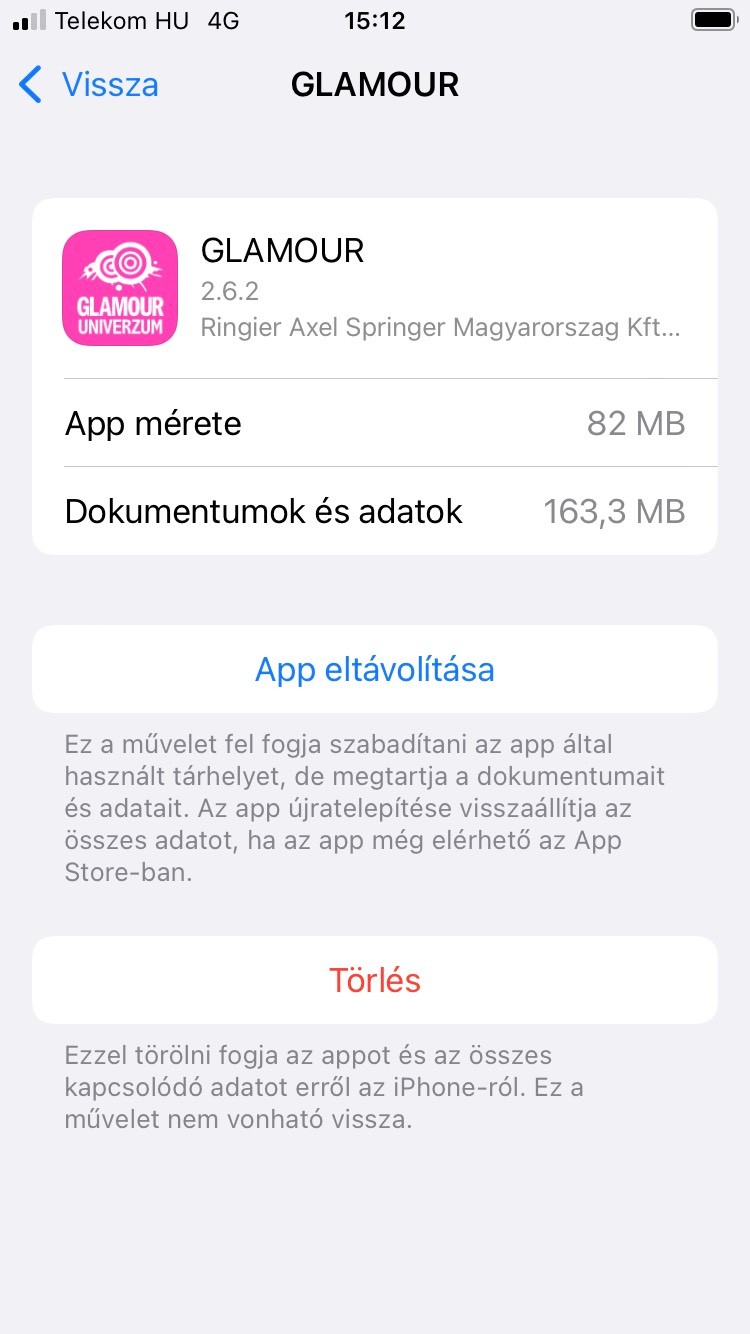Tap the developer name Ringier Axel Springer
The height and width of the screenshot is (1334, 750).
point(440,327)
